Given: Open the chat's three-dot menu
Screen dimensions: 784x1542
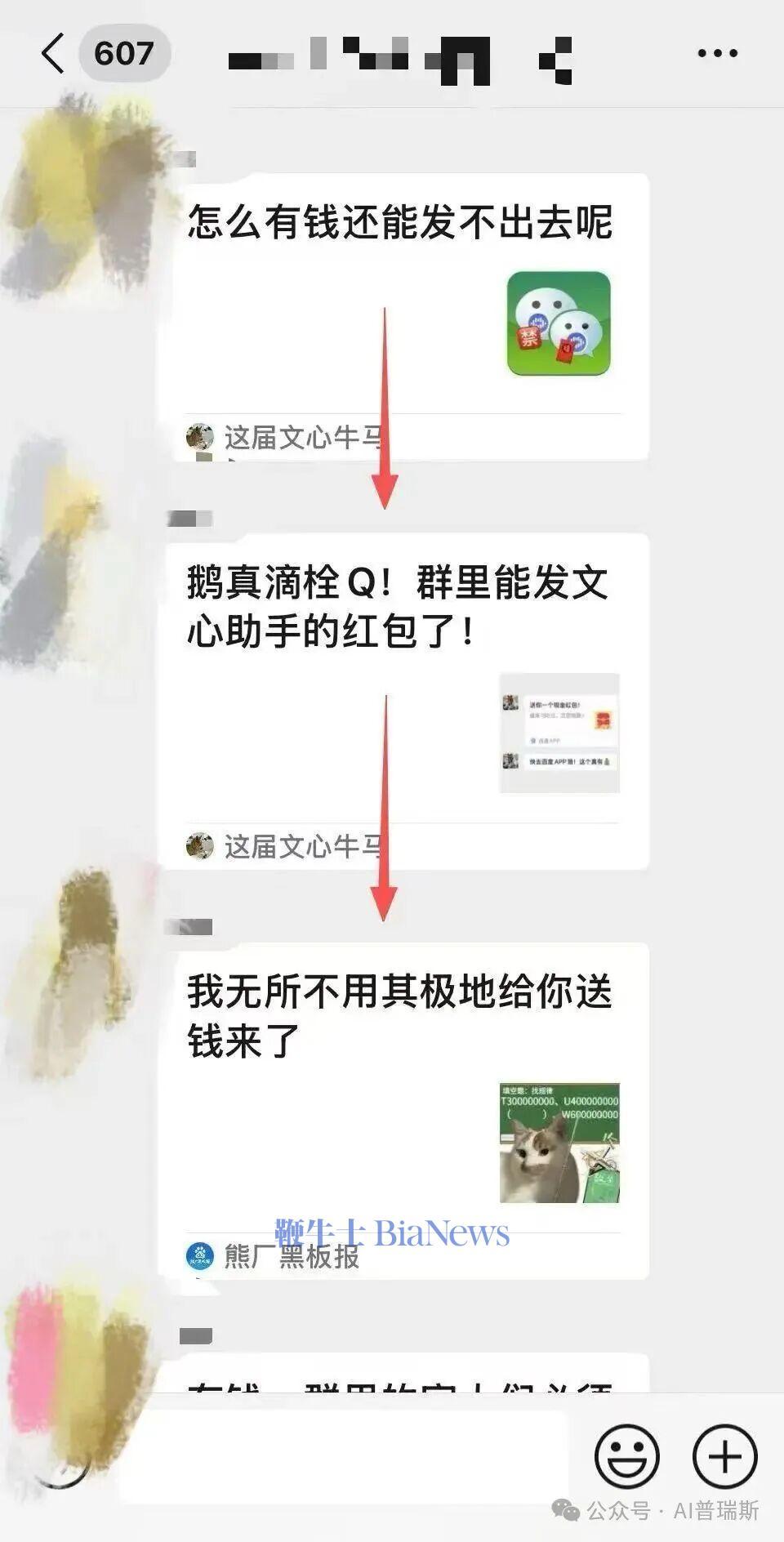Looking at the screenshot, I should tap(717, 54).
